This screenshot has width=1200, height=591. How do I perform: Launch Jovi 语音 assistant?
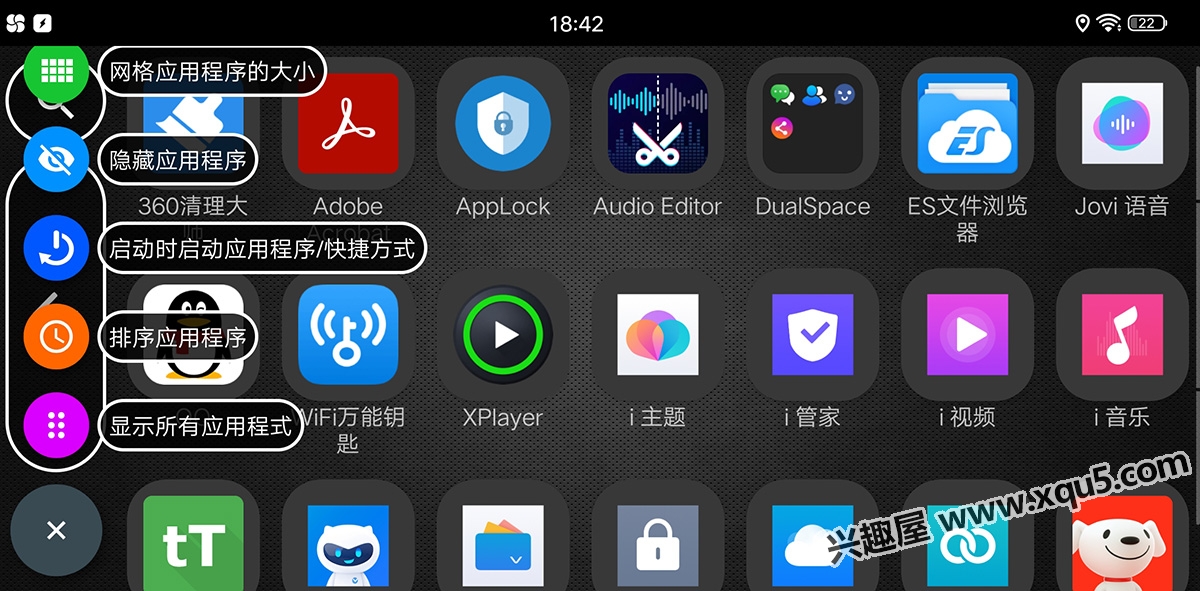(x=1122, y=124)
